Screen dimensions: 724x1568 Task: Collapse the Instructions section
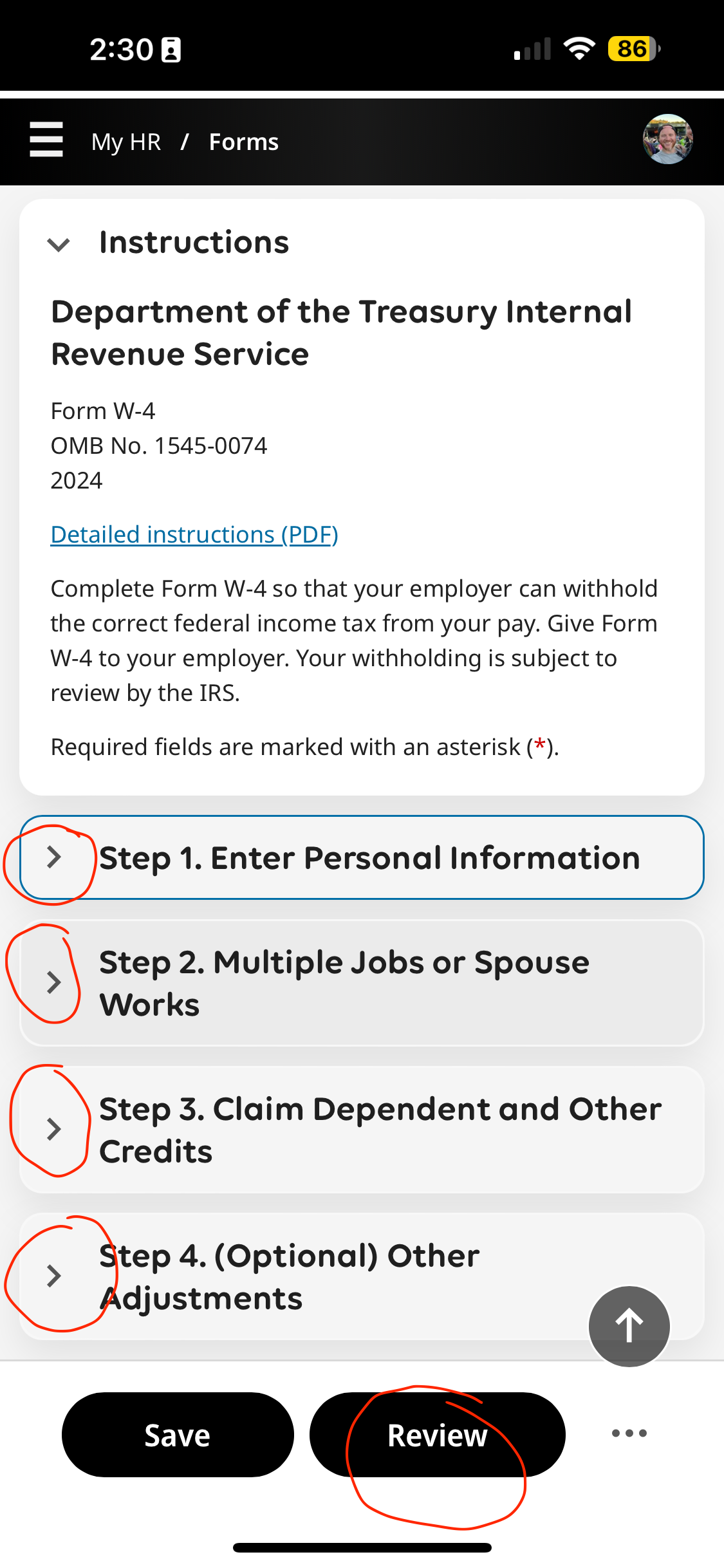tap(59, 244)
